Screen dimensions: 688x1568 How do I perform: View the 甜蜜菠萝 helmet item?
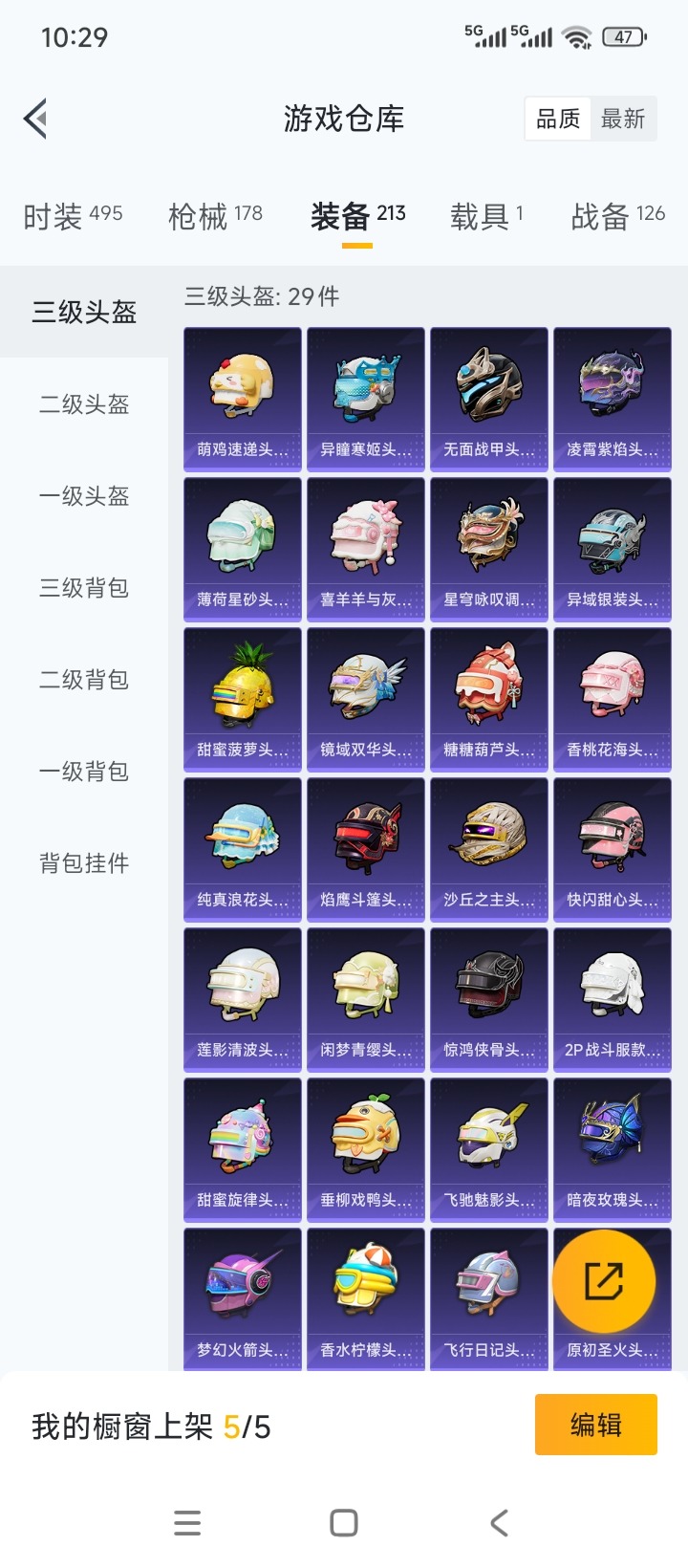(242, 693)
